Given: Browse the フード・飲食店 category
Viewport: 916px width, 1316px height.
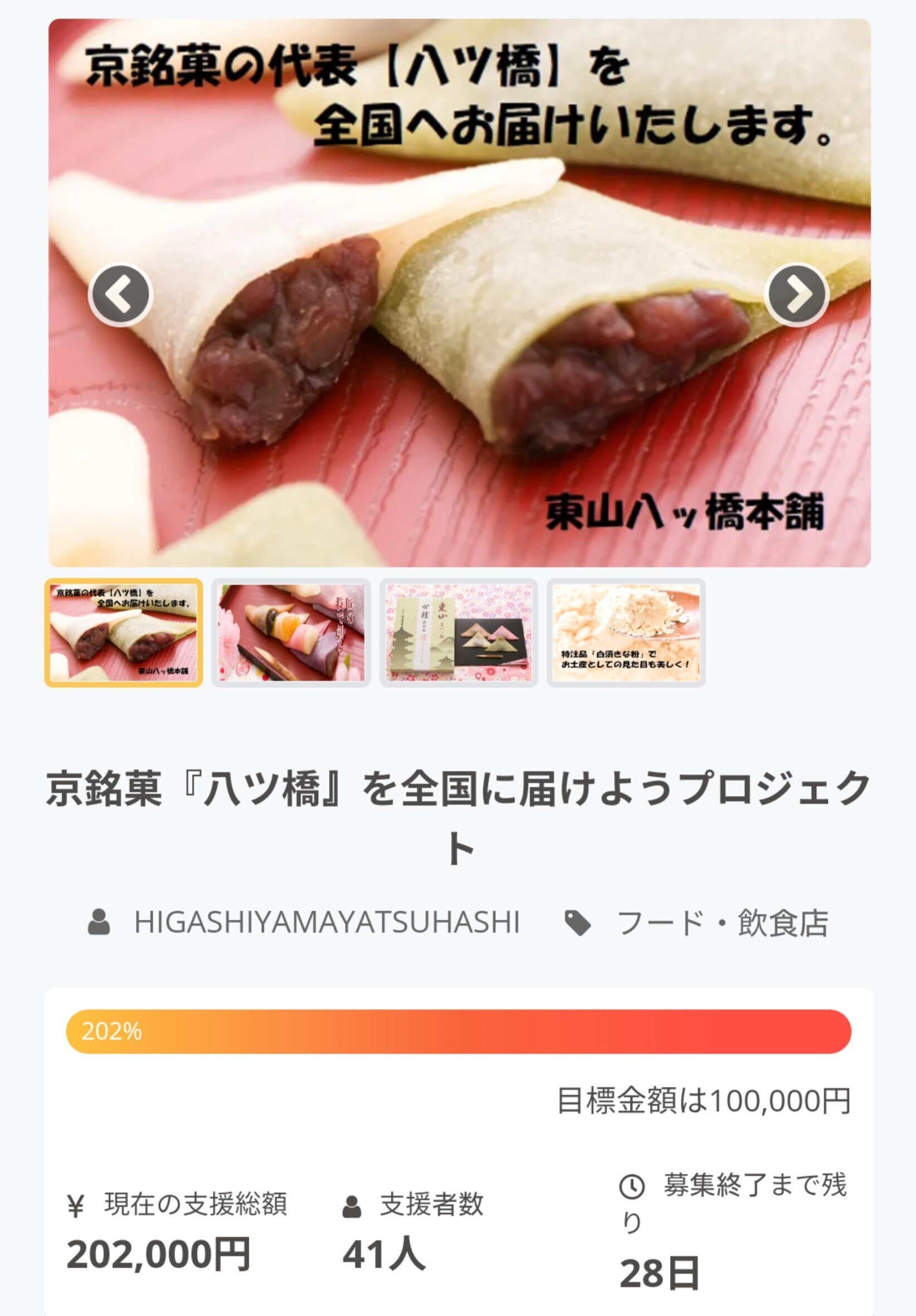Looking at the screenshot, I should (722, 922).
